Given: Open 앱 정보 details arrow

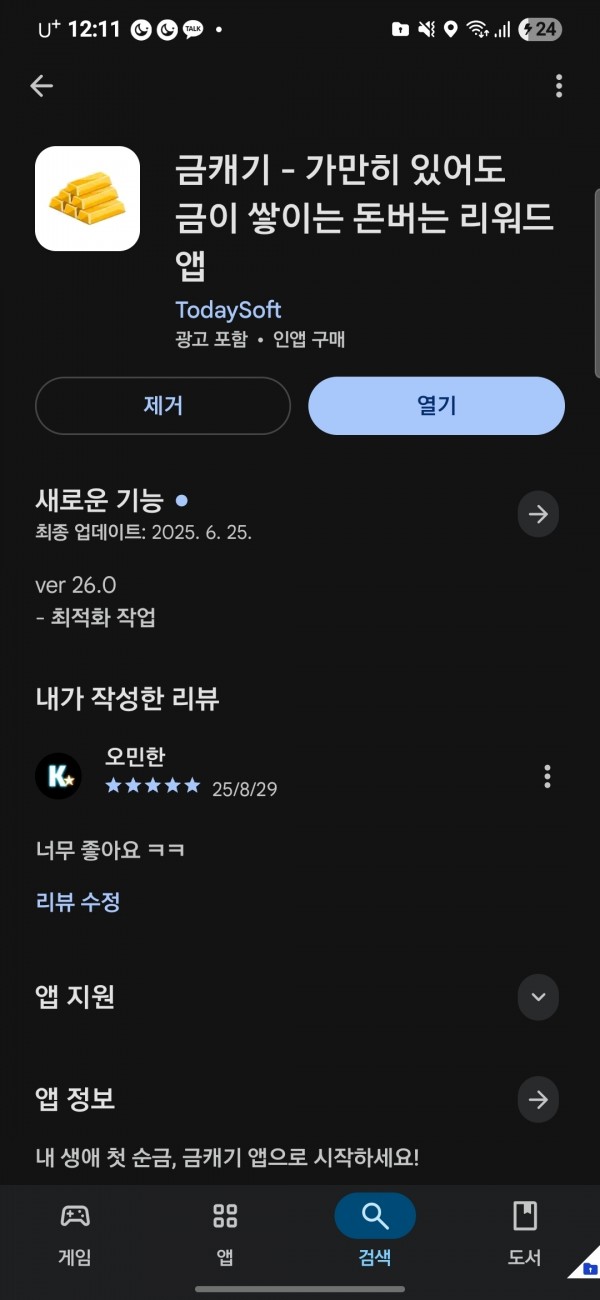Looking at the screenshot, I should pyautogui.click(x=538, y=1100).
